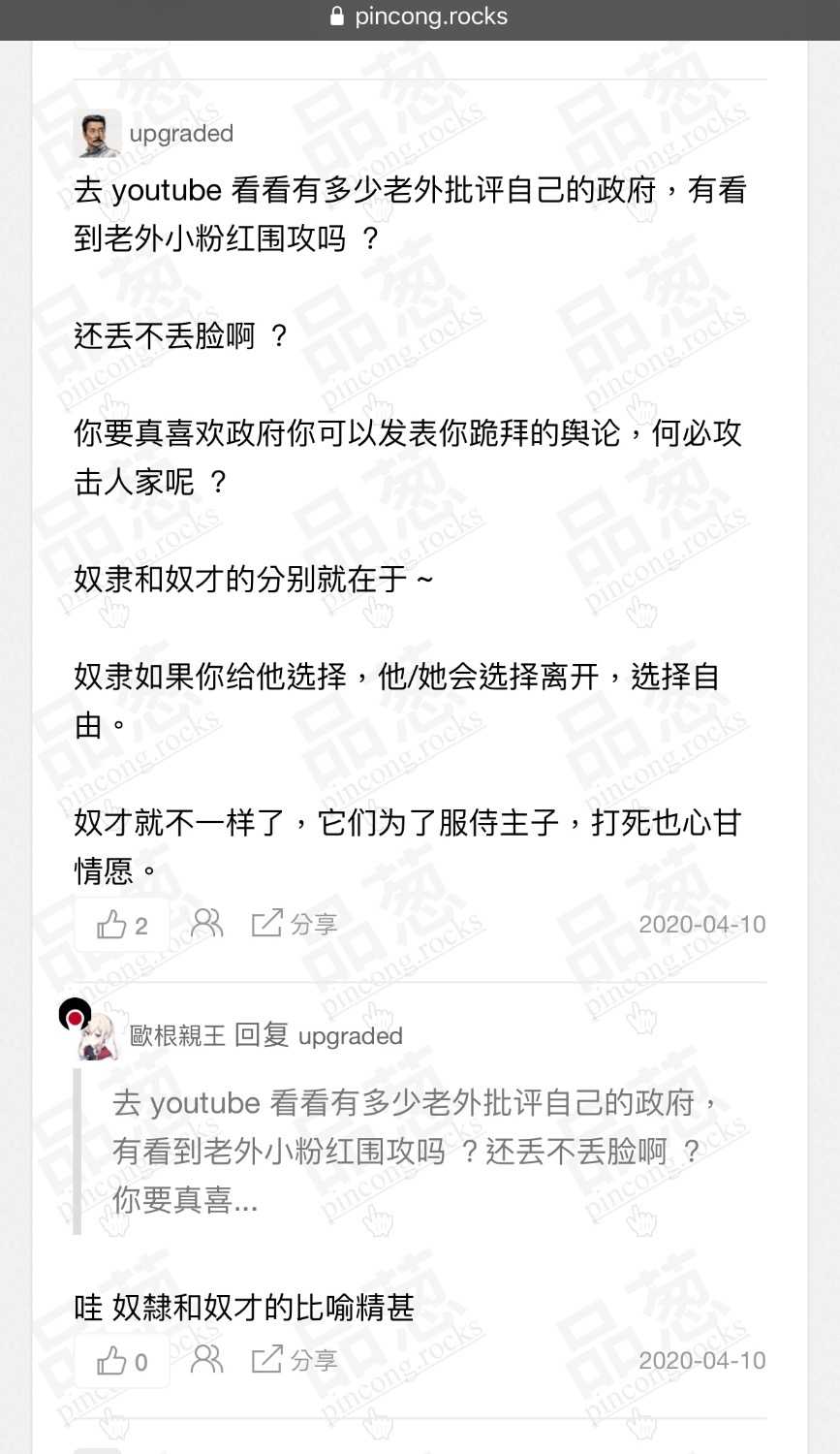Tap the pincong.rocks address bar
The height and width of the screenshot is (1454, 840).
(x=420, y=16)
